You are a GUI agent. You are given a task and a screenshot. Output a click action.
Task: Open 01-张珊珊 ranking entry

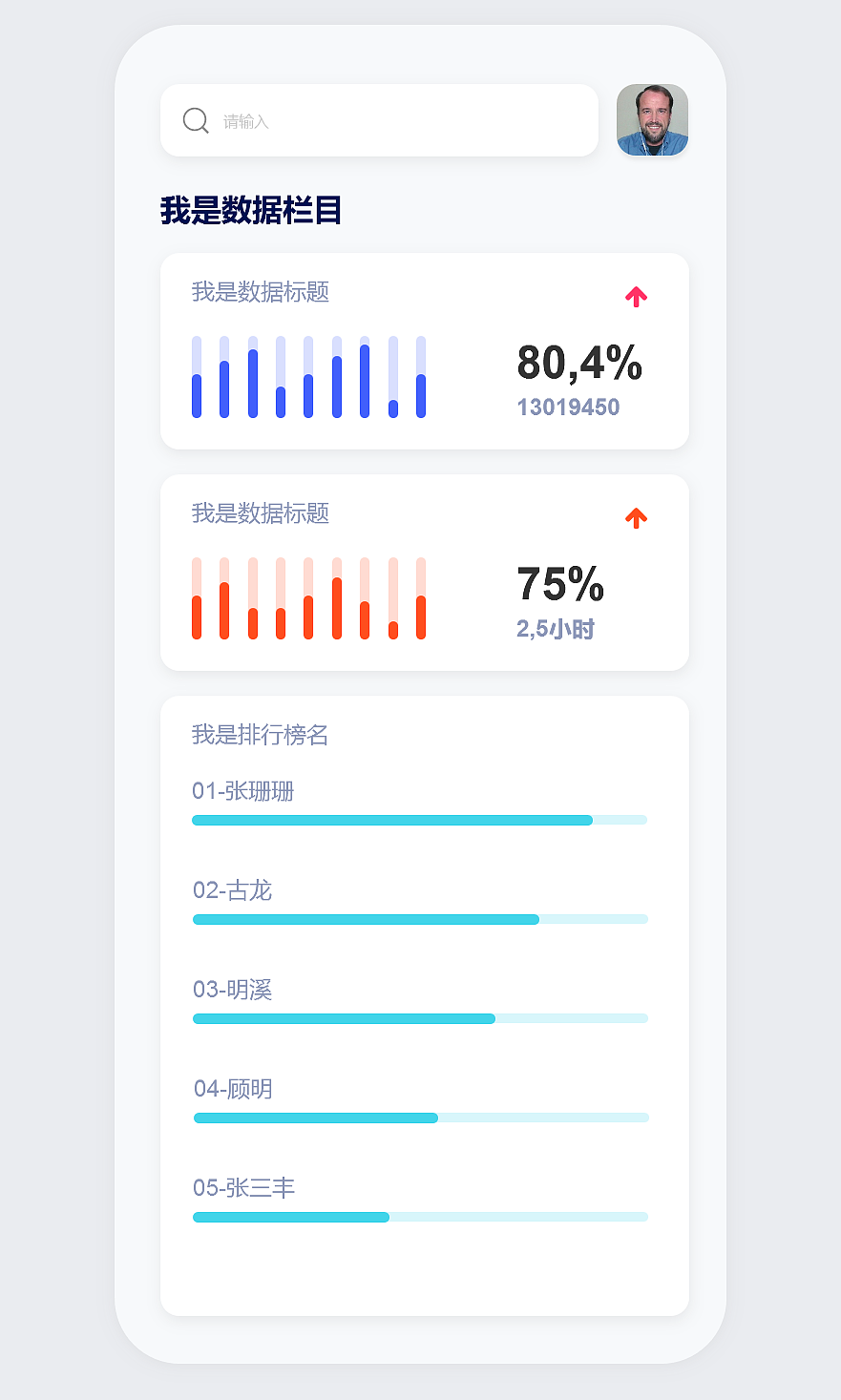point(242,791)
